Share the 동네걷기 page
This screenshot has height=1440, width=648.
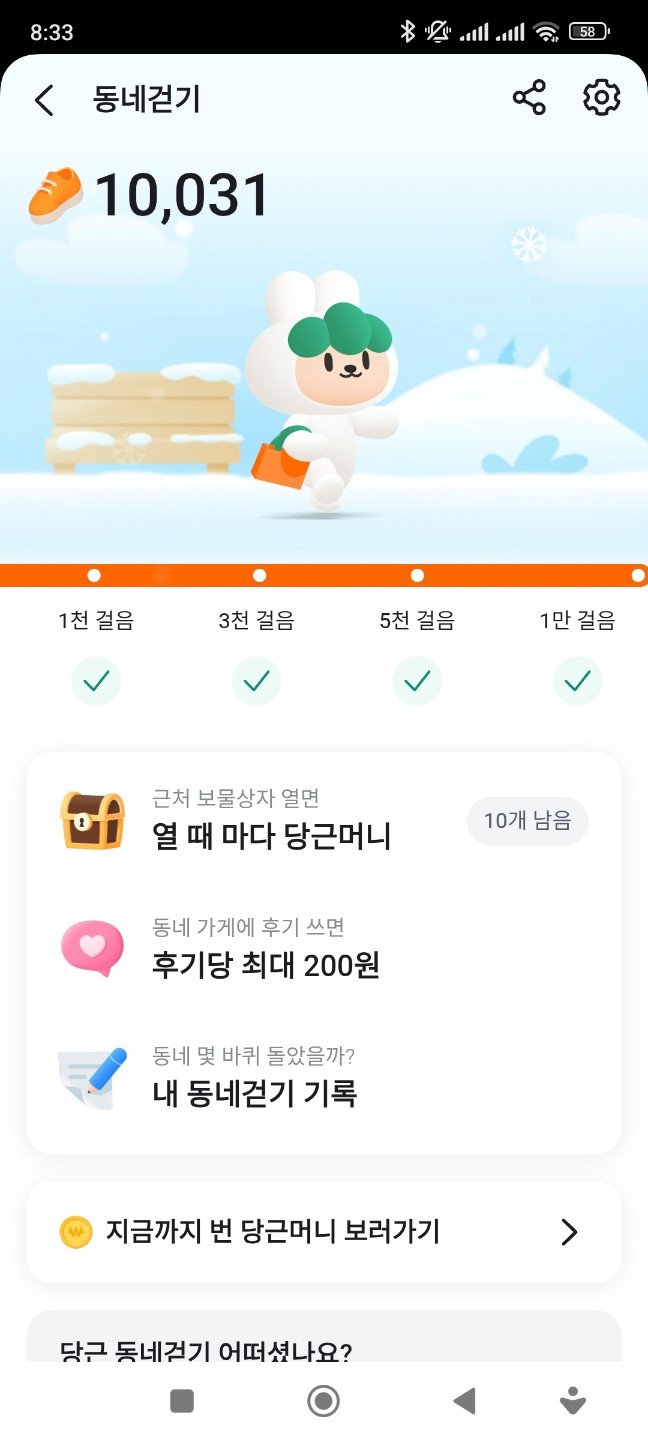point(529,98)
